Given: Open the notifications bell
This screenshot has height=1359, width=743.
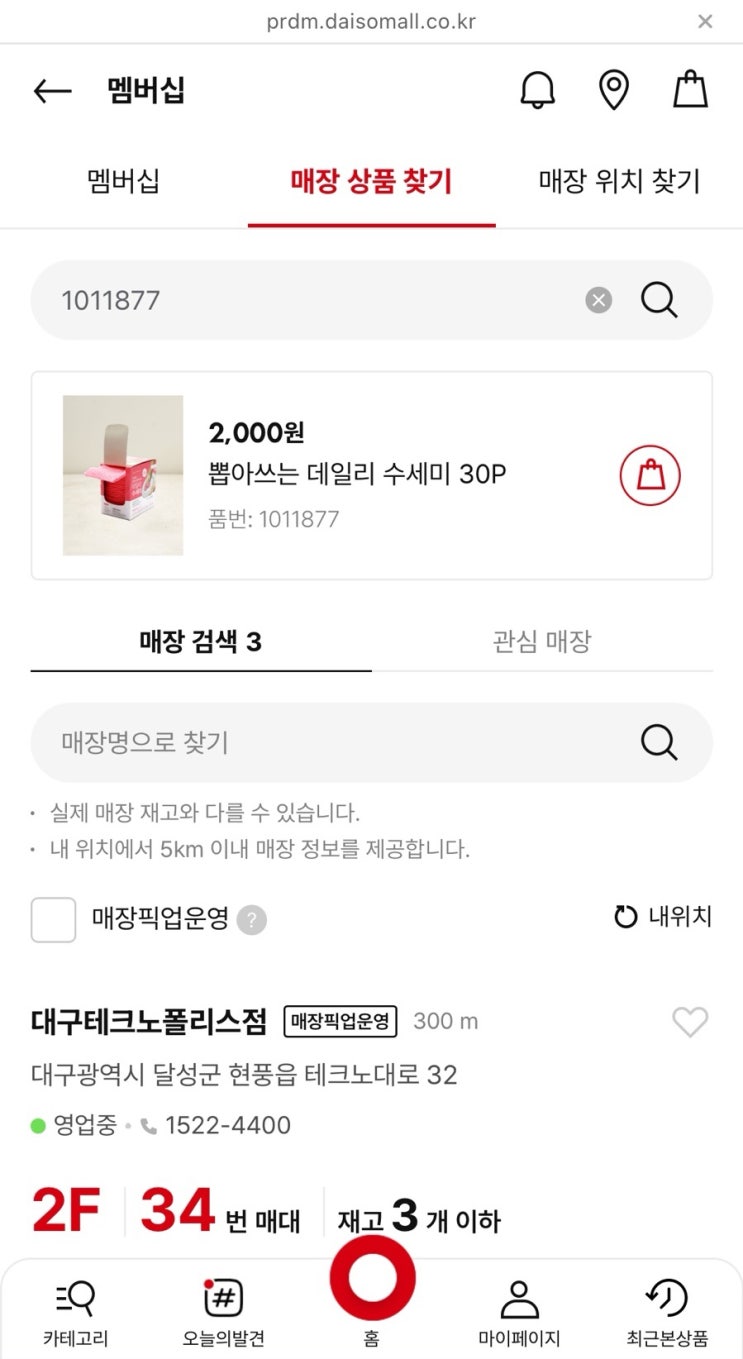Looking at the screenshot, I should point(537,91).
